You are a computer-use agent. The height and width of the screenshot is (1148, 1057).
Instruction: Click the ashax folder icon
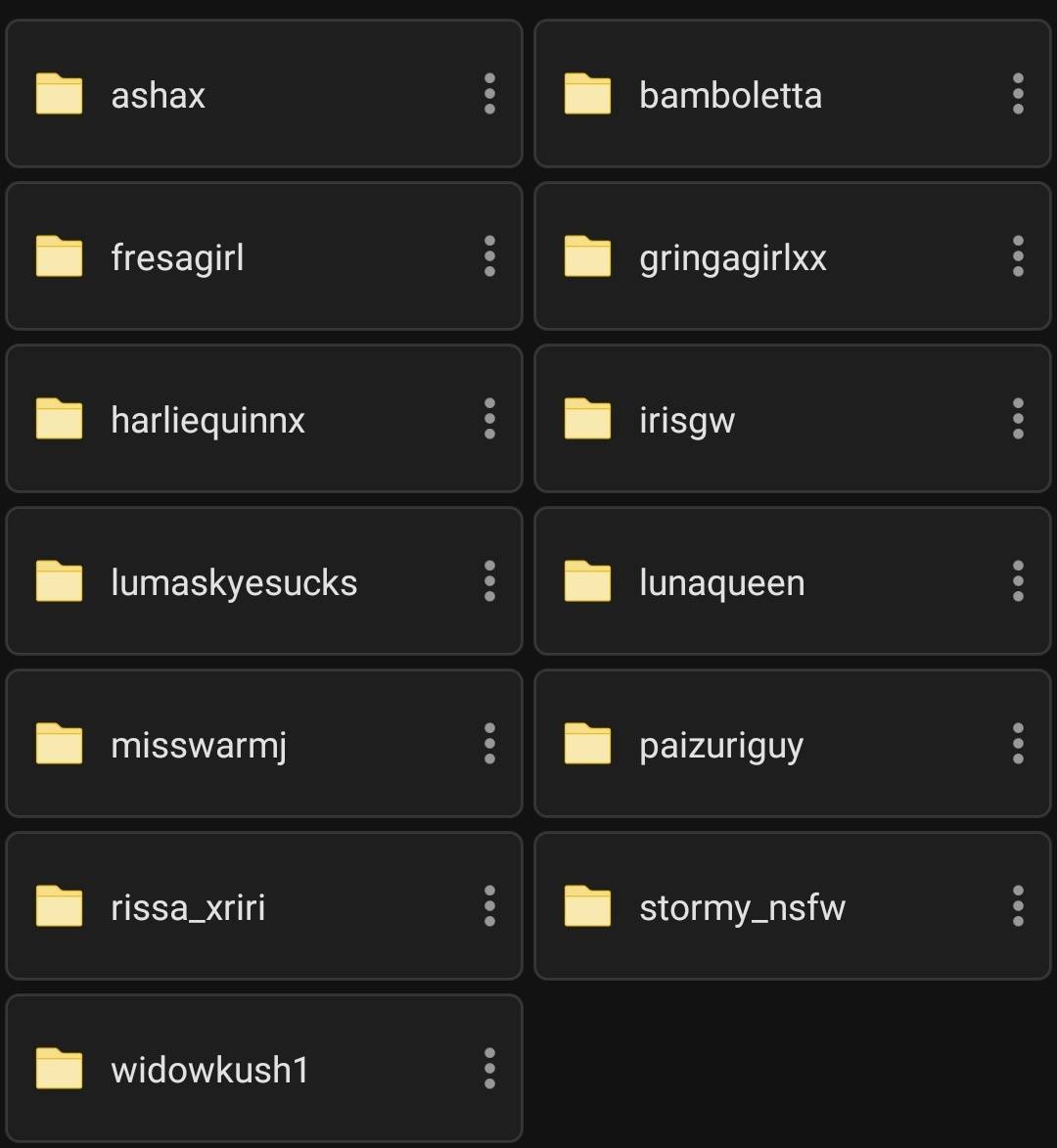(58, 94)
